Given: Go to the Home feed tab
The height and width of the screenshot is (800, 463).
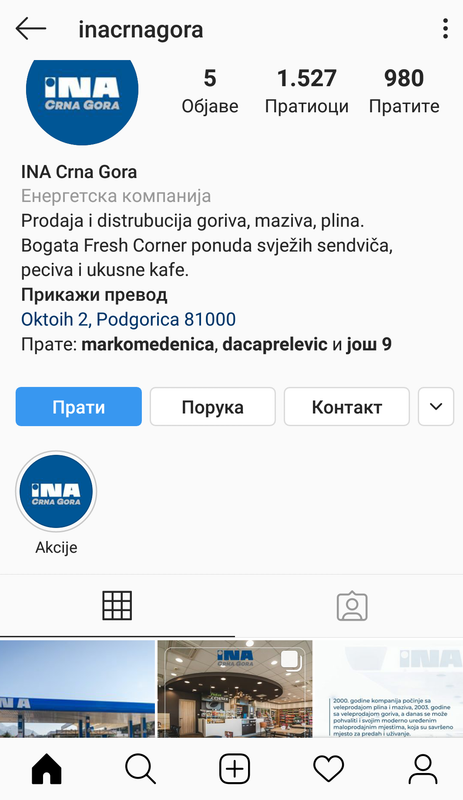Looking at the screenshot, I should pyautogui.click(x=46, y=769).
